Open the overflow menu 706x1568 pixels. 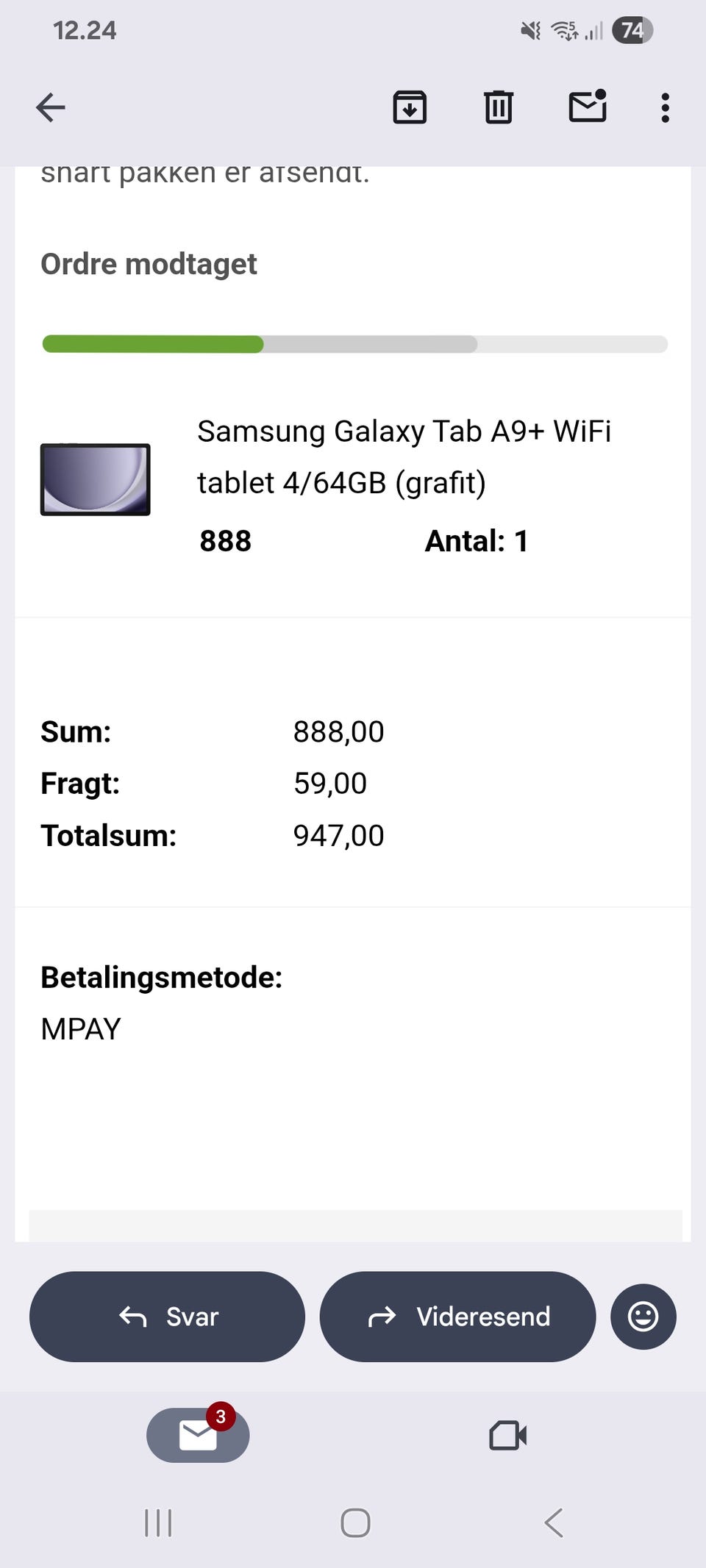(665, 107)
